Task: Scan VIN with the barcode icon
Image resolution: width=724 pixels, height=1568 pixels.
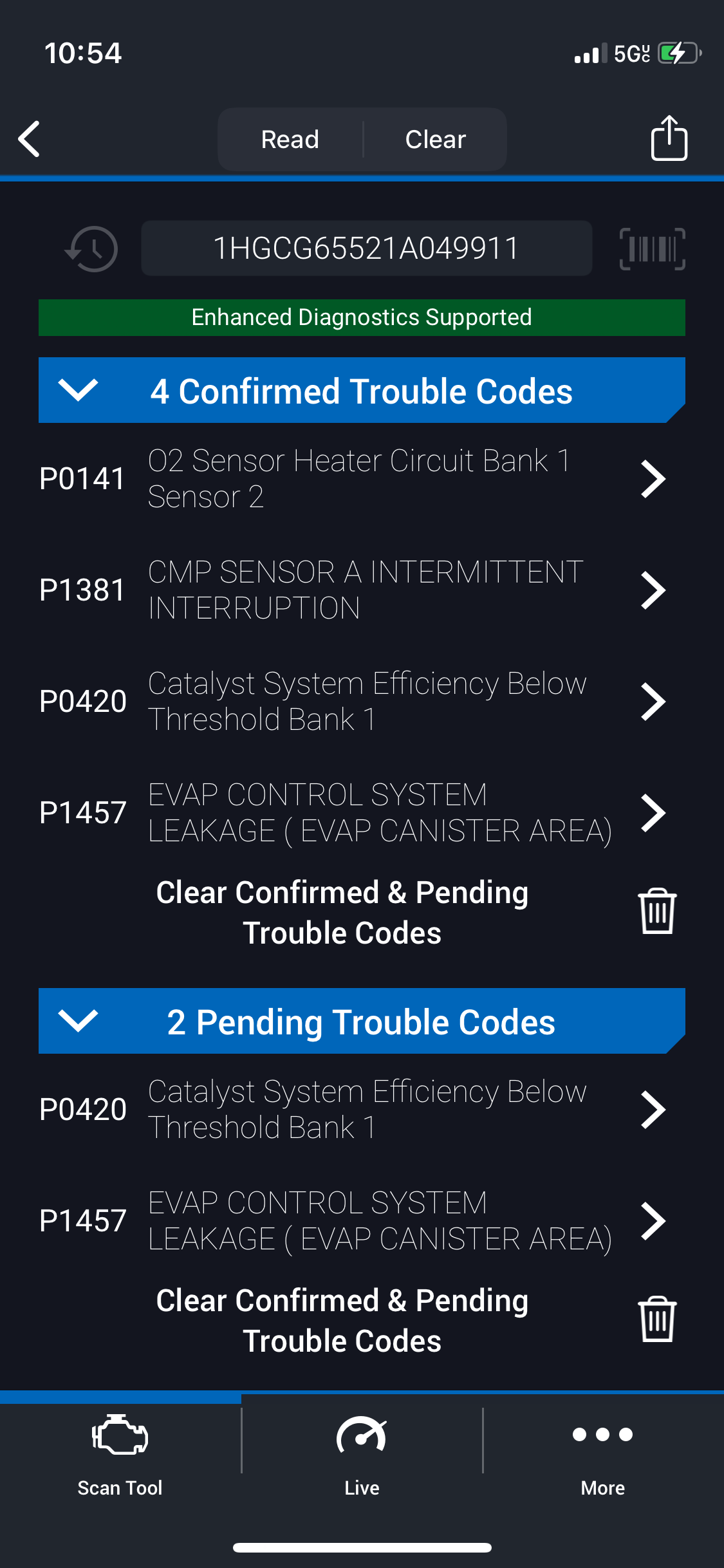Action: (652, 248)
